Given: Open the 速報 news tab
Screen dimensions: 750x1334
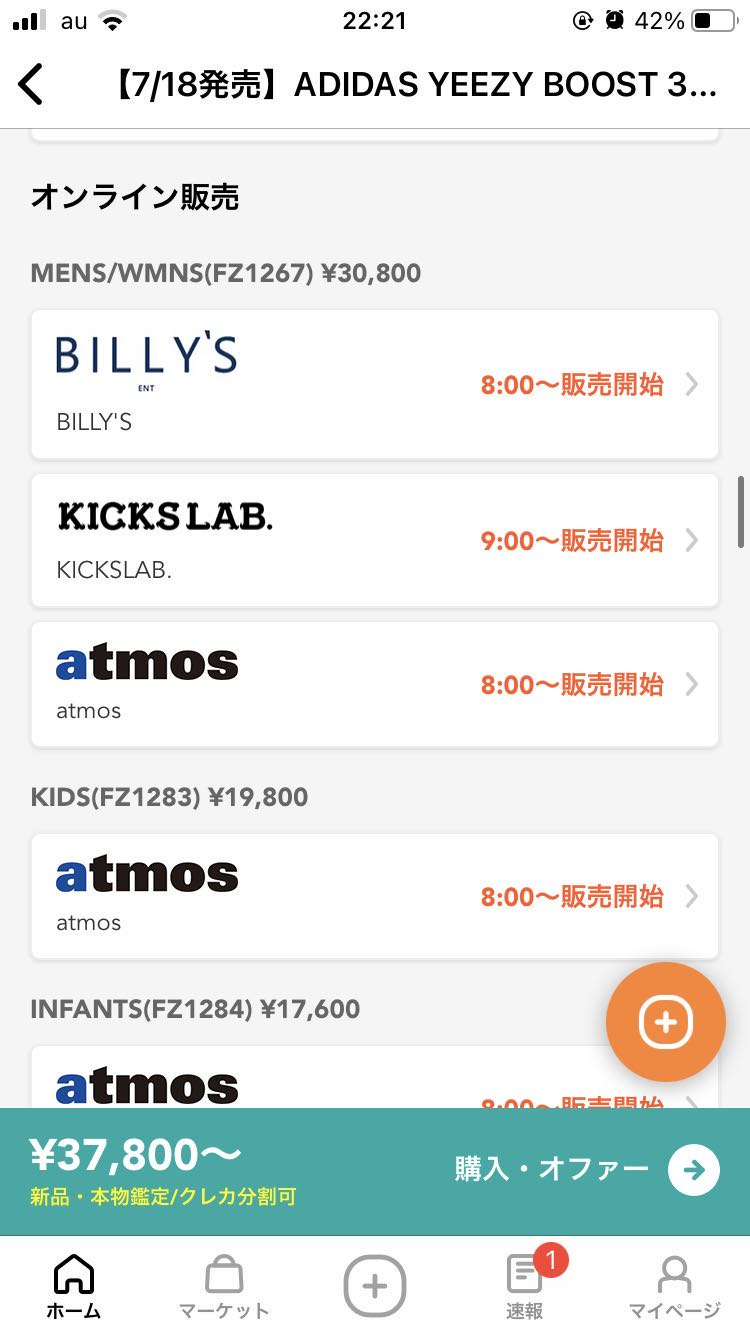Looking at the screenshot, I should (525, 1286).
